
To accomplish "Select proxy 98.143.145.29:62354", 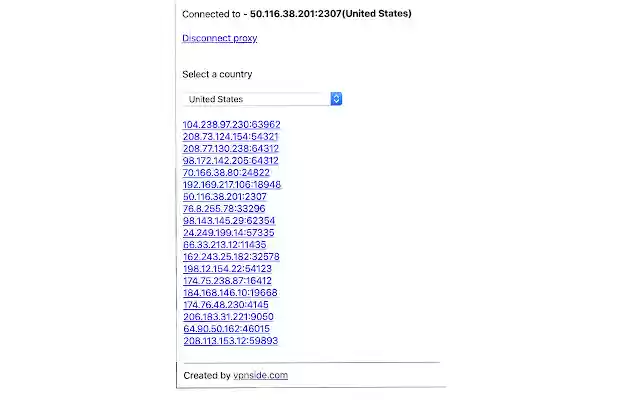I will click(228, 221).
